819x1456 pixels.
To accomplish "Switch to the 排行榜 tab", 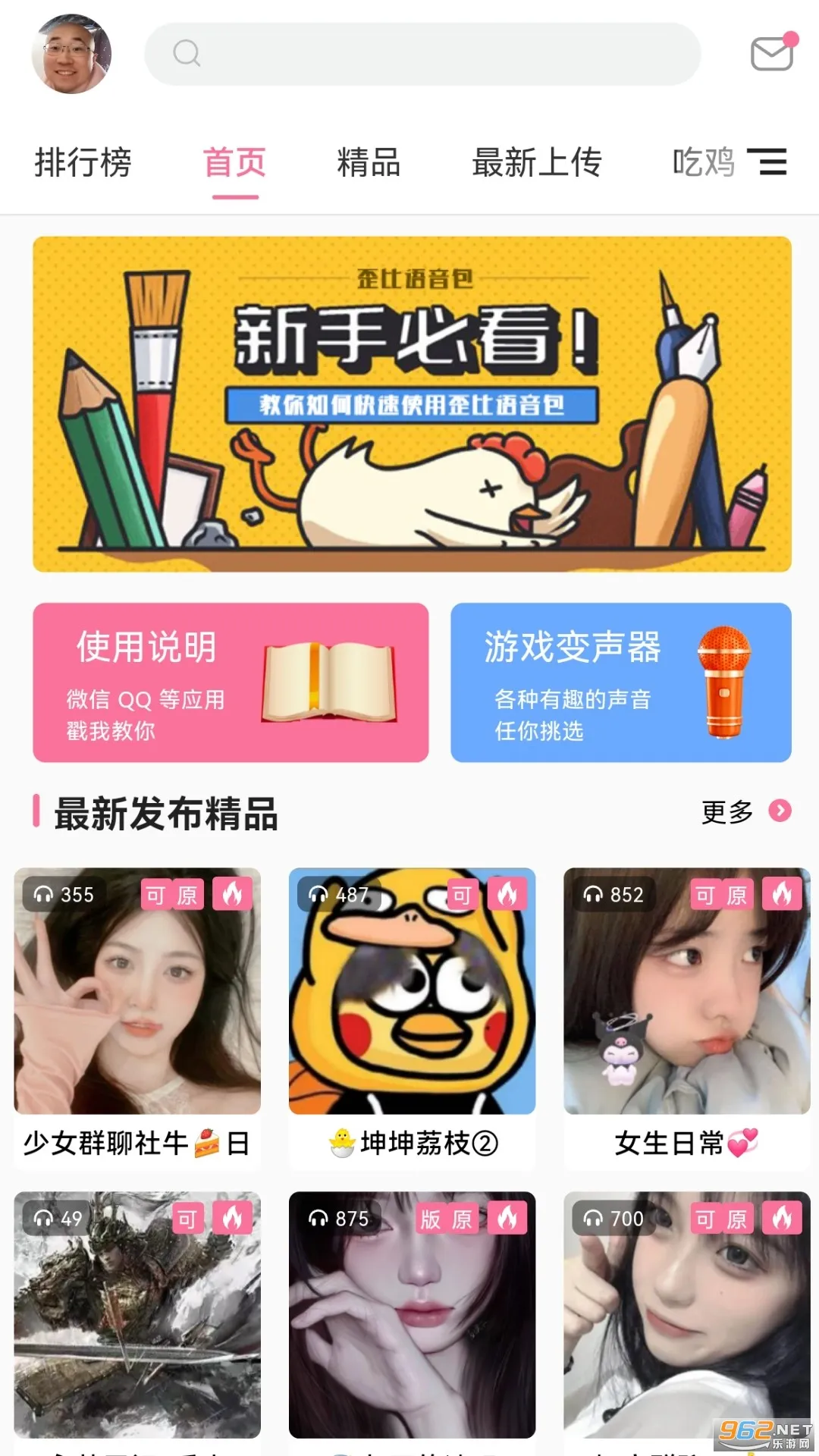I will pyautogui.click(x=83, y=162).
